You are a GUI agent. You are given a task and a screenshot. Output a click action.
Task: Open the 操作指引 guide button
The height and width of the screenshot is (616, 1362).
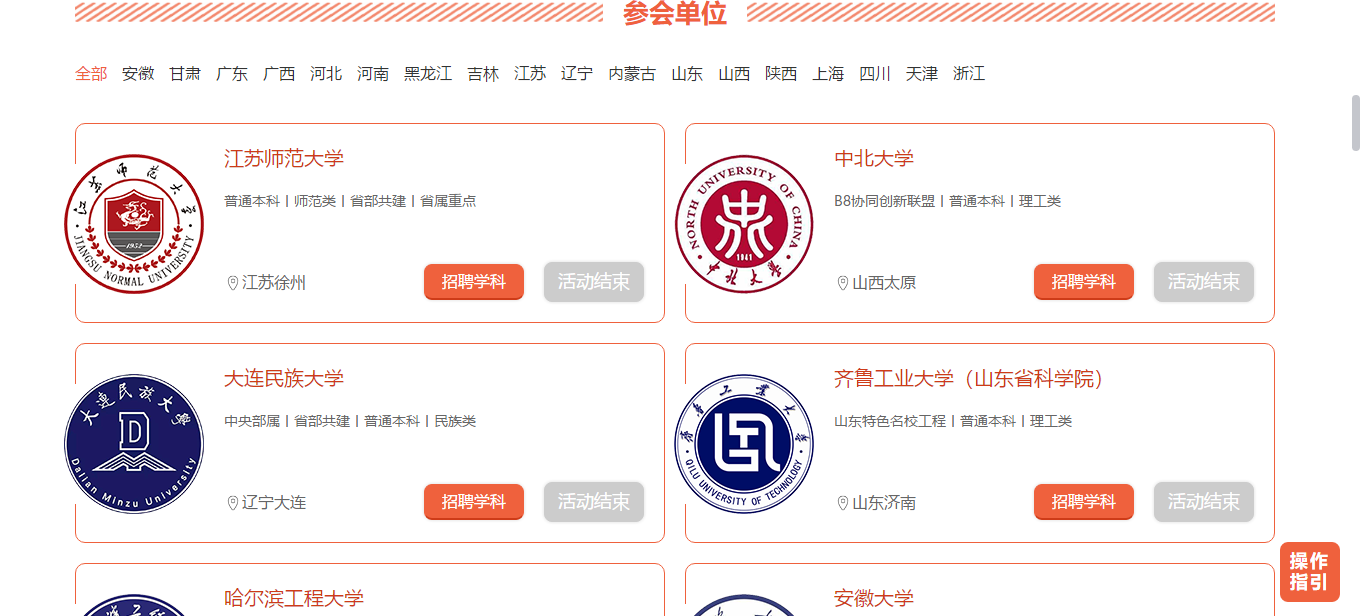(1309, 572)
